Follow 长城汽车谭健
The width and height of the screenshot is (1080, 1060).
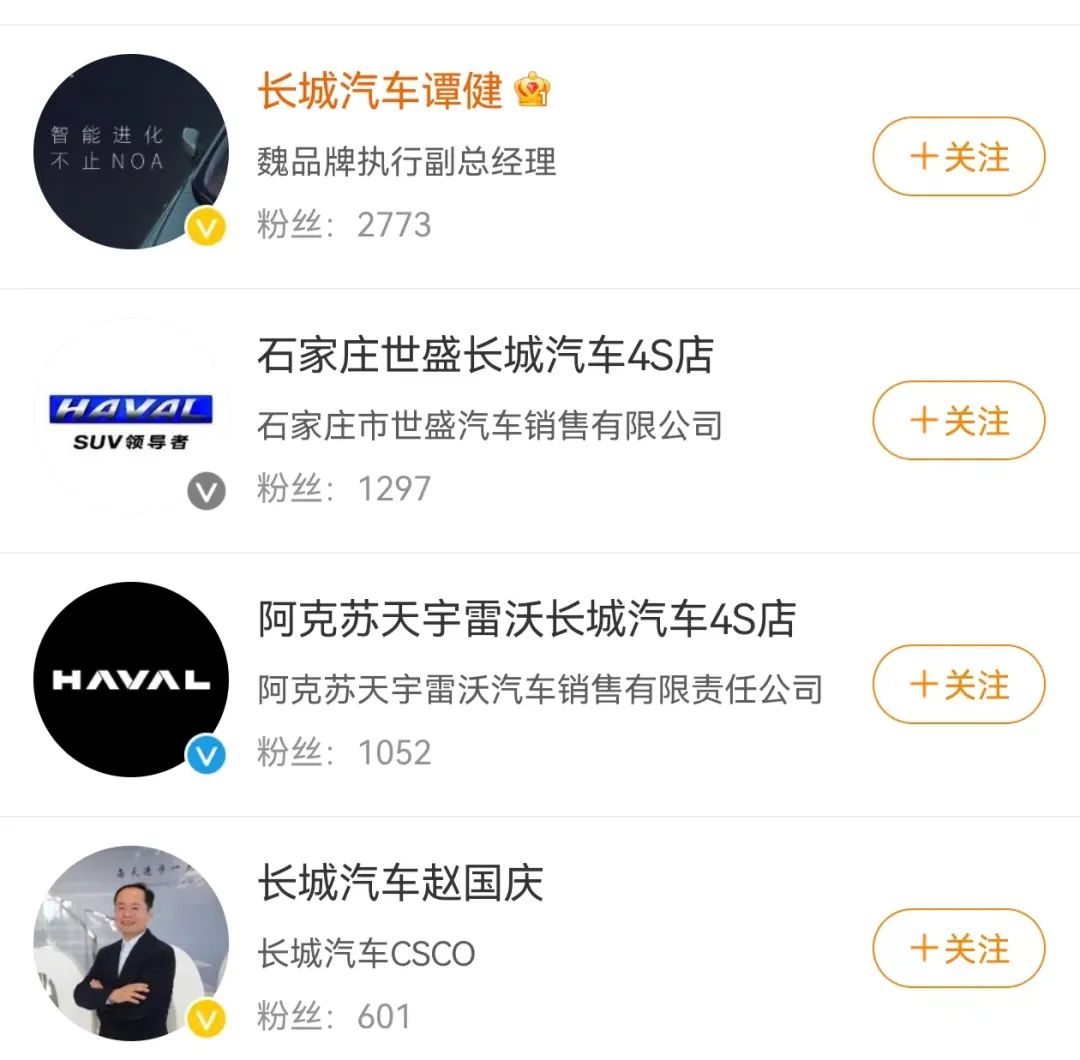pos(958,157)
